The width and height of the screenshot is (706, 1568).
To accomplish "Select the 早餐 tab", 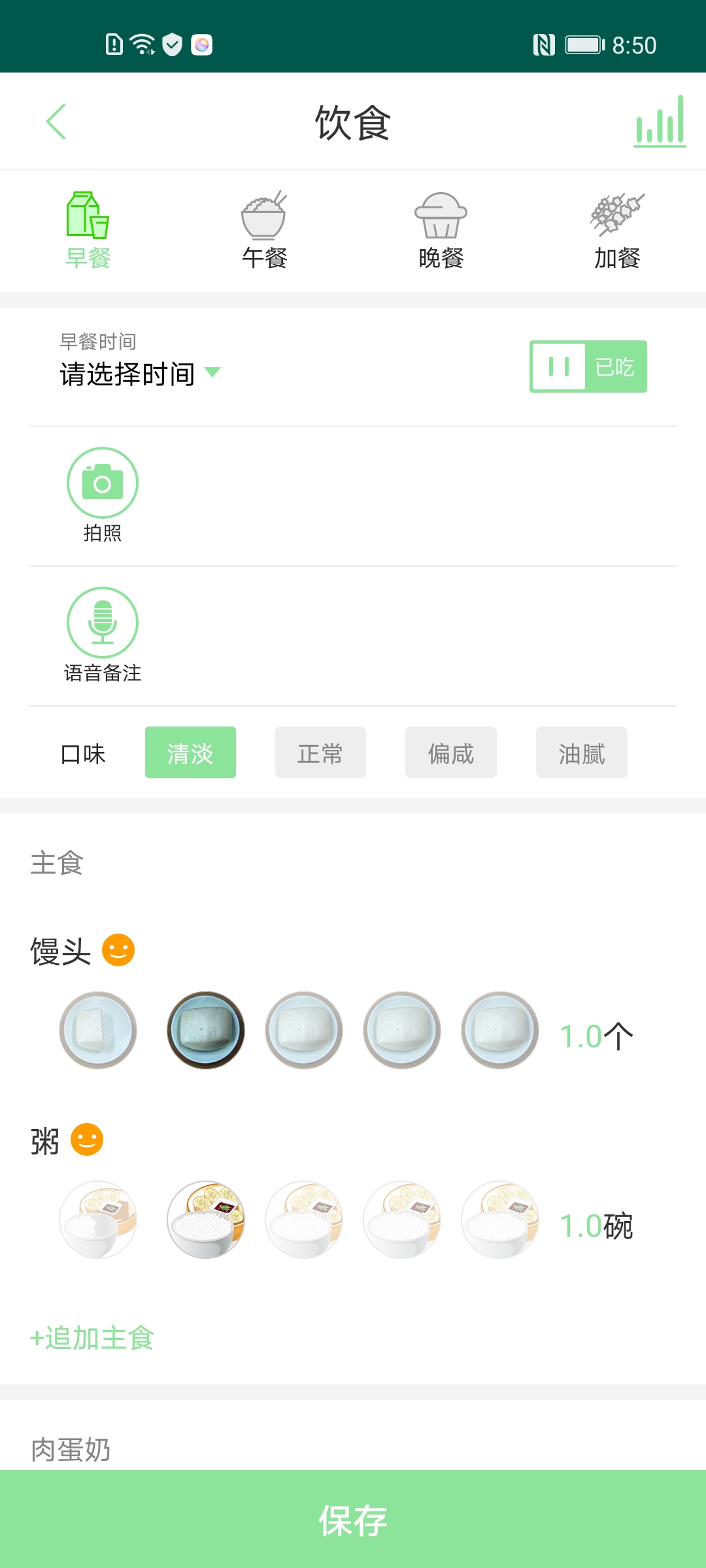I will (88, 230).
